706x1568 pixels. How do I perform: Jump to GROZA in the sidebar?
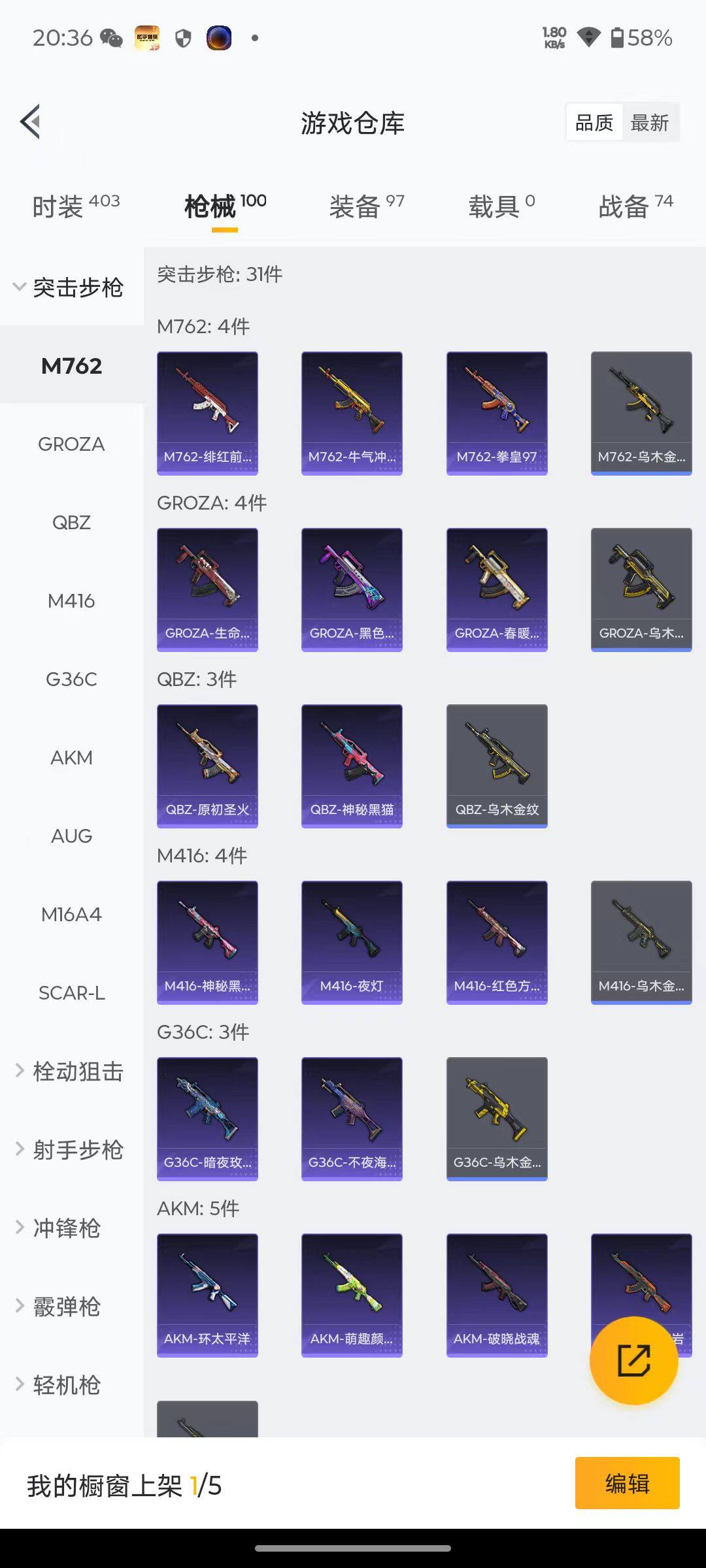71,444
